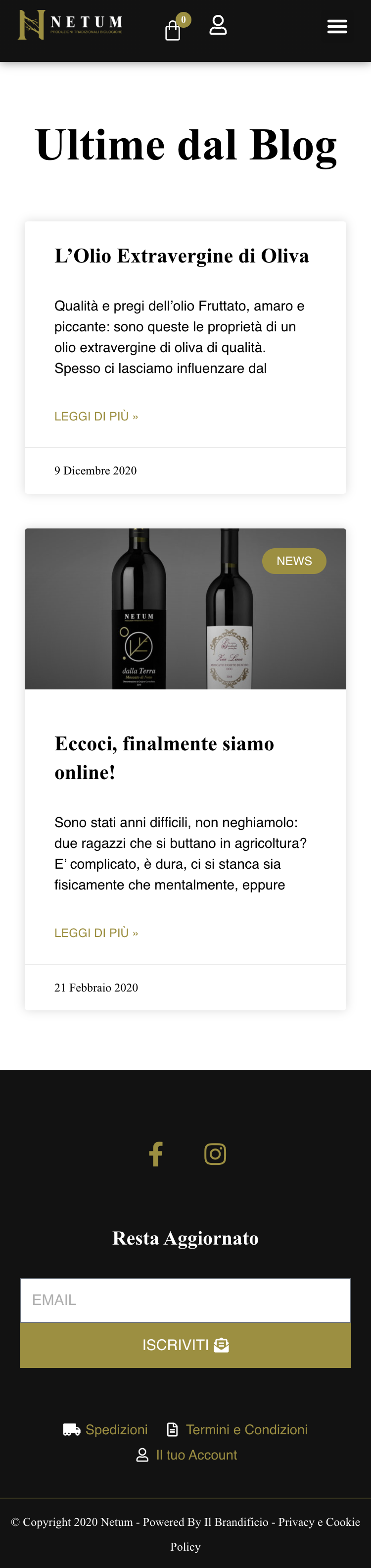Open the user account icon

pyautogui.click(x=218, y=26)
